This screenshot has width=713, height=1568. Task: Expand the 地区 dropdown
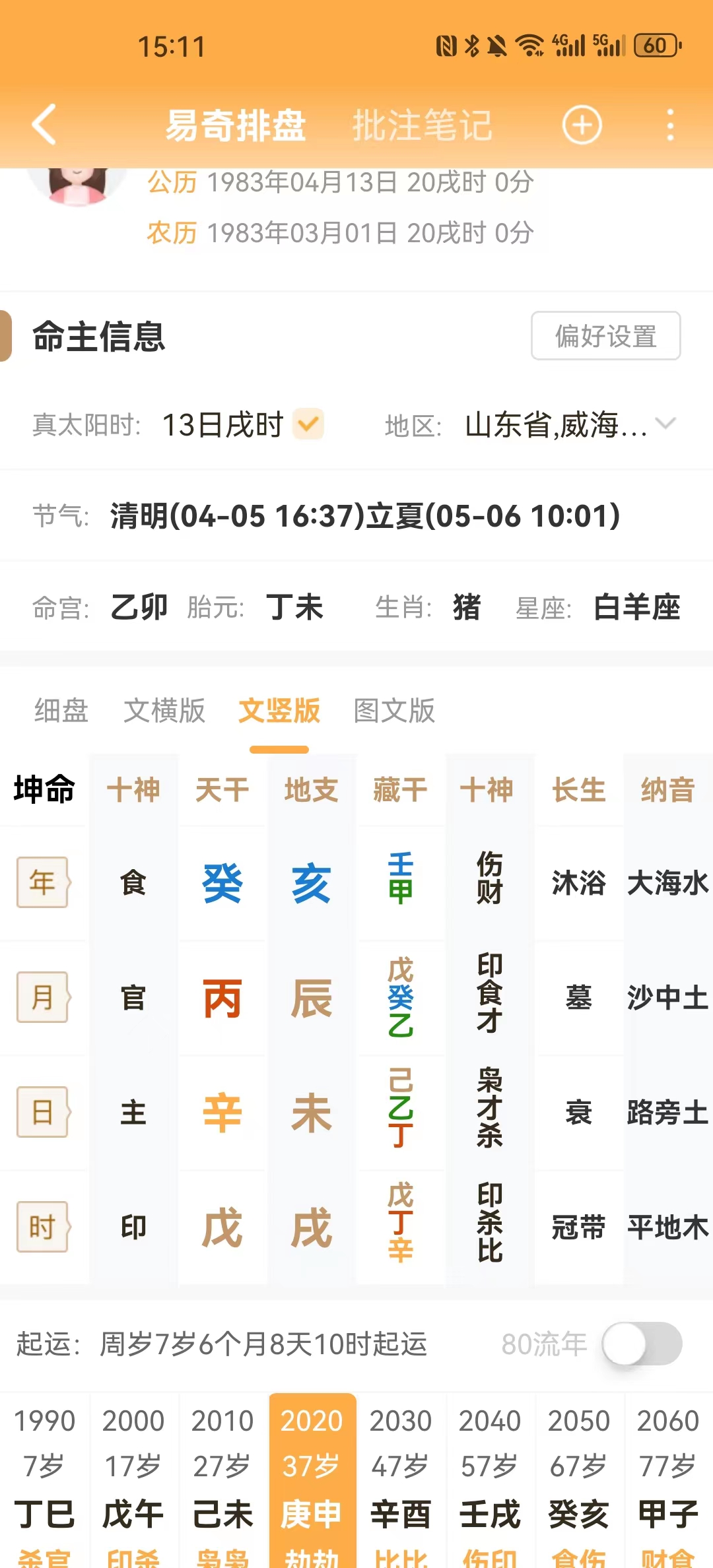tap(665, 424)
